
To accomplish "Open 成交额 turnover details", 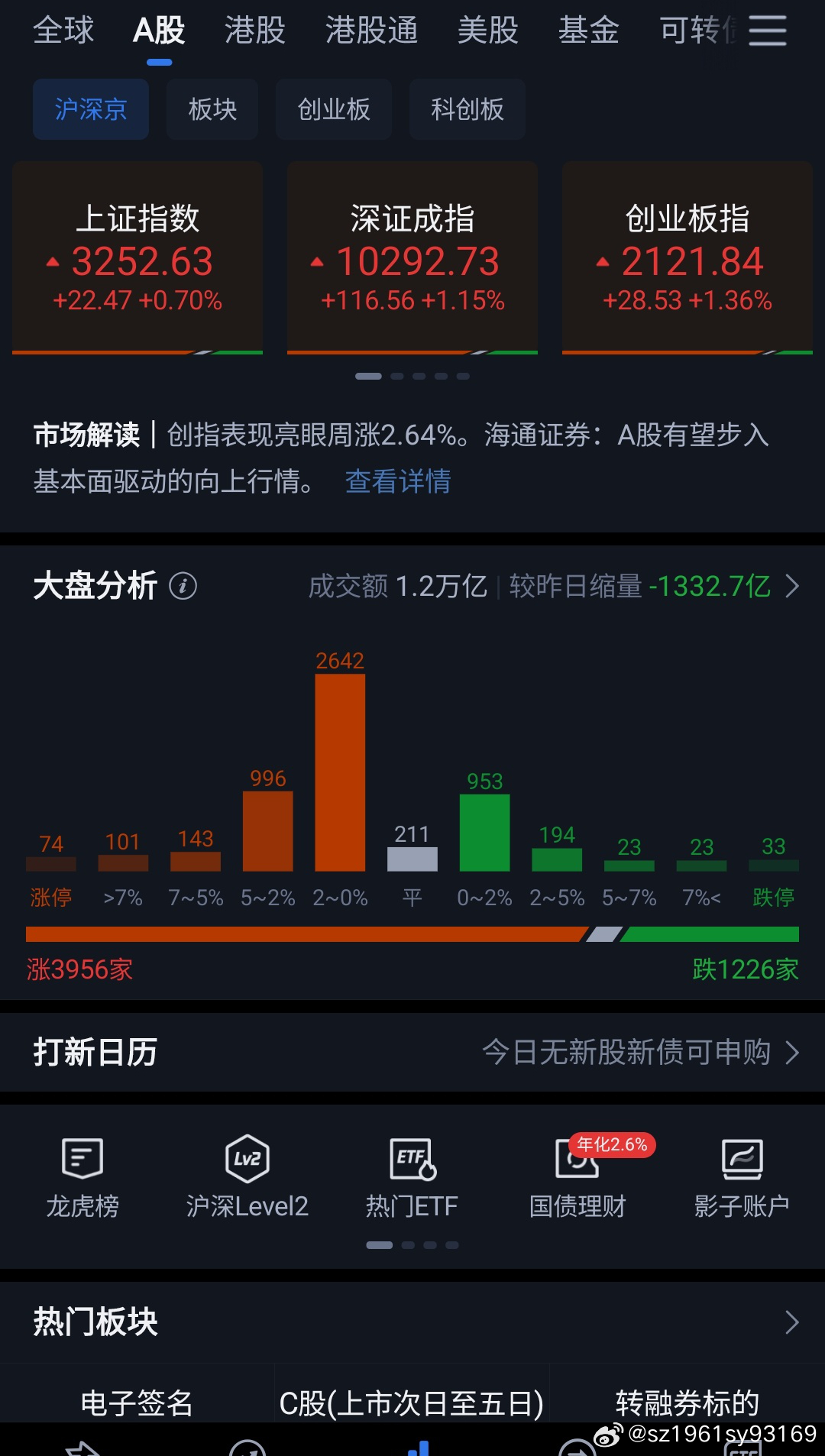I will (554, 587).
